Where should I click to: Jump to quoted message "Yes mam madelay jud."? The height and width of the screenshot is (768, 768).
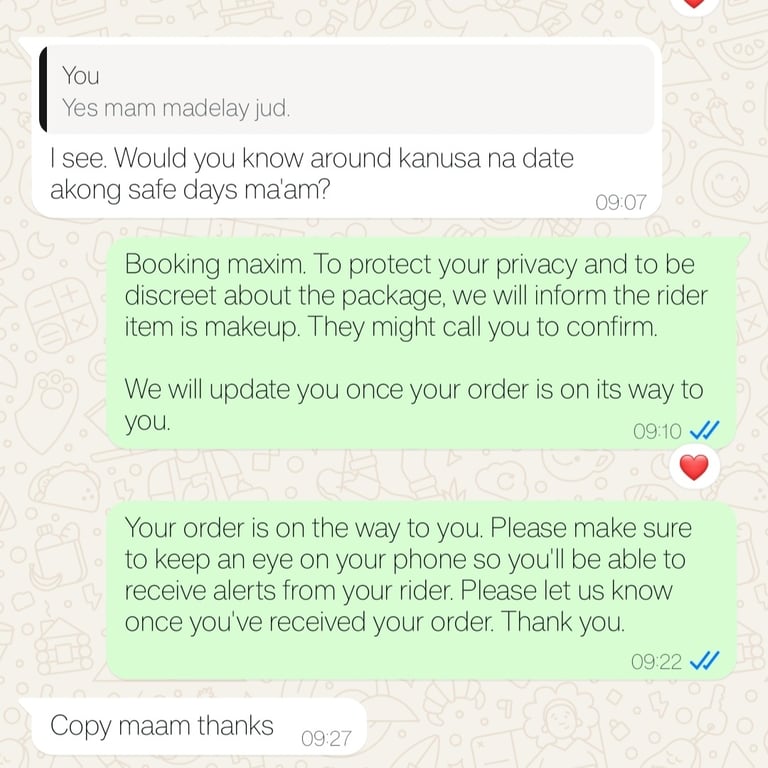pos(345,91)
